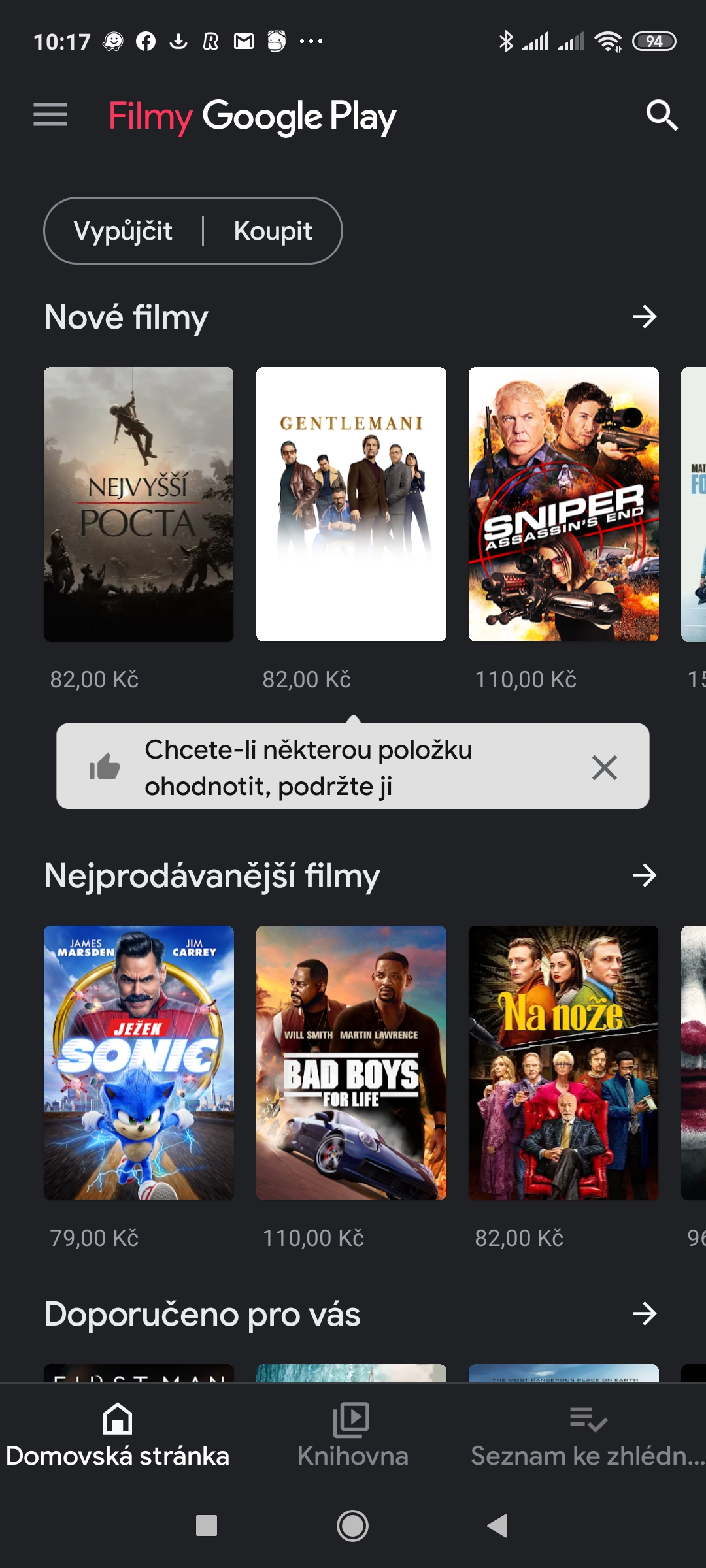Open the Ježek Sonic movie

coord(139,1062)
